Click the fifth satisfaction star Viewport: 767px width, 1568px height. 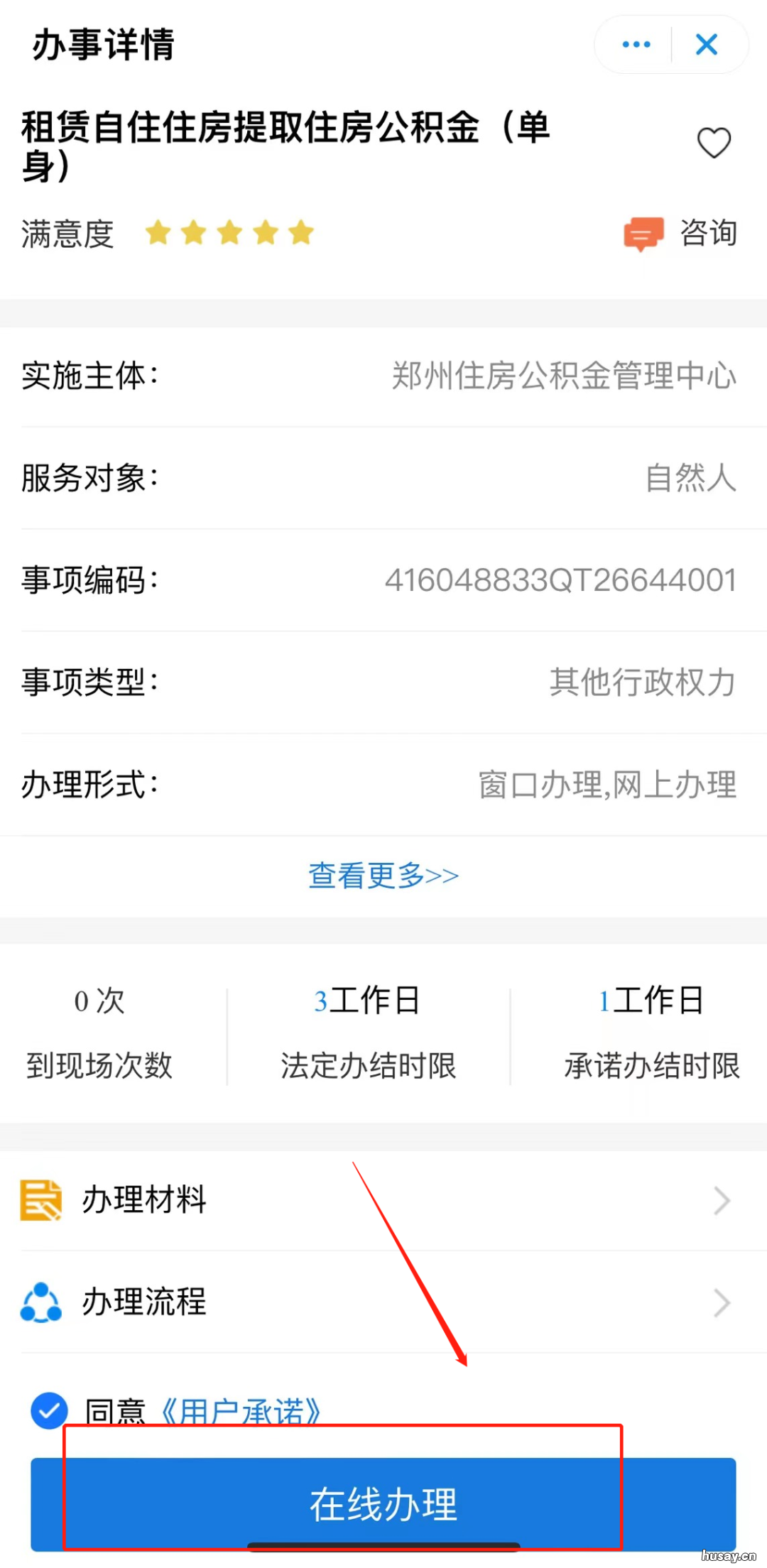pos(301,232)
